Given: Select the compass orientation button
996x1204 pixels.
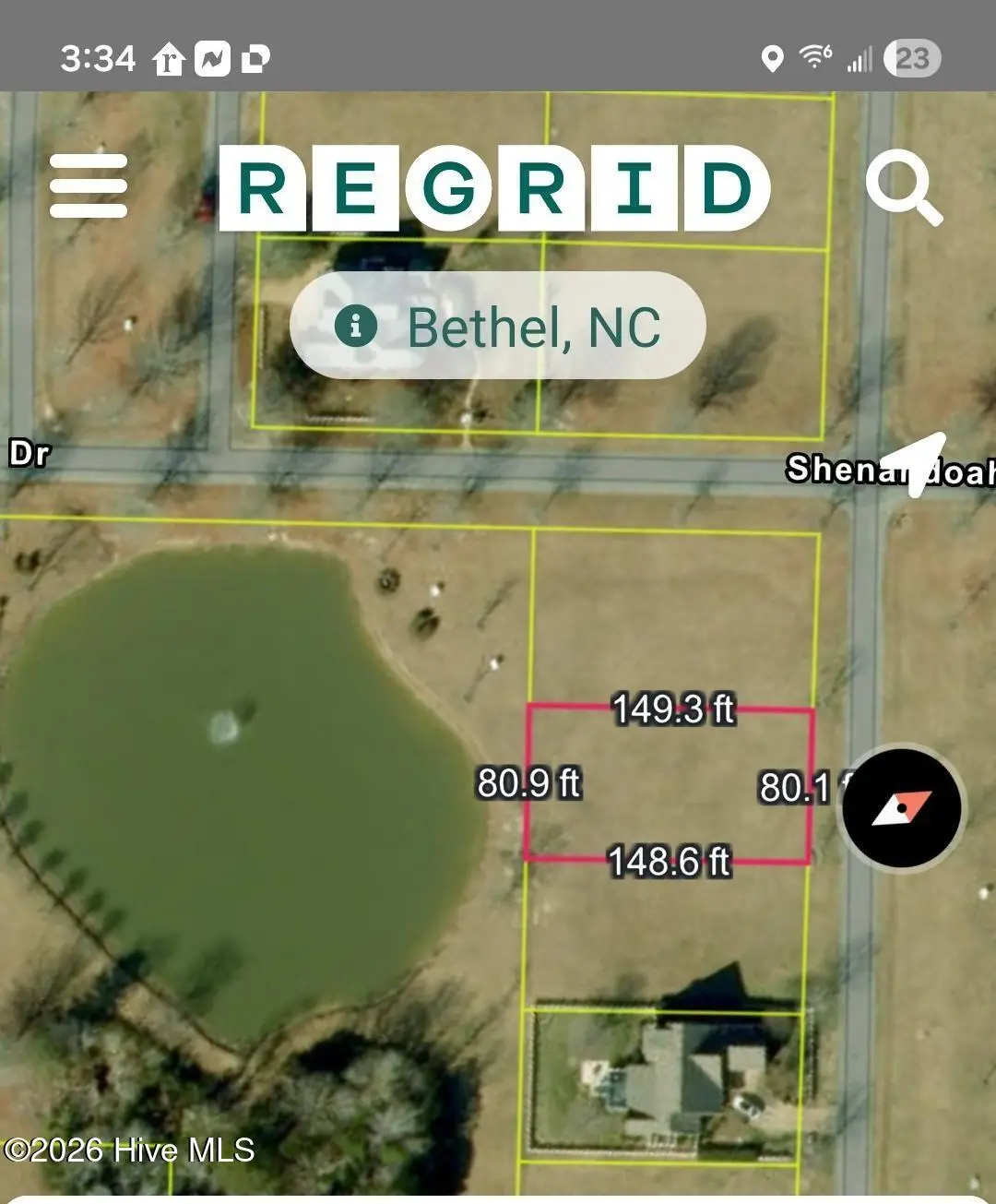Looking at the screenshot, I should 902,809.
